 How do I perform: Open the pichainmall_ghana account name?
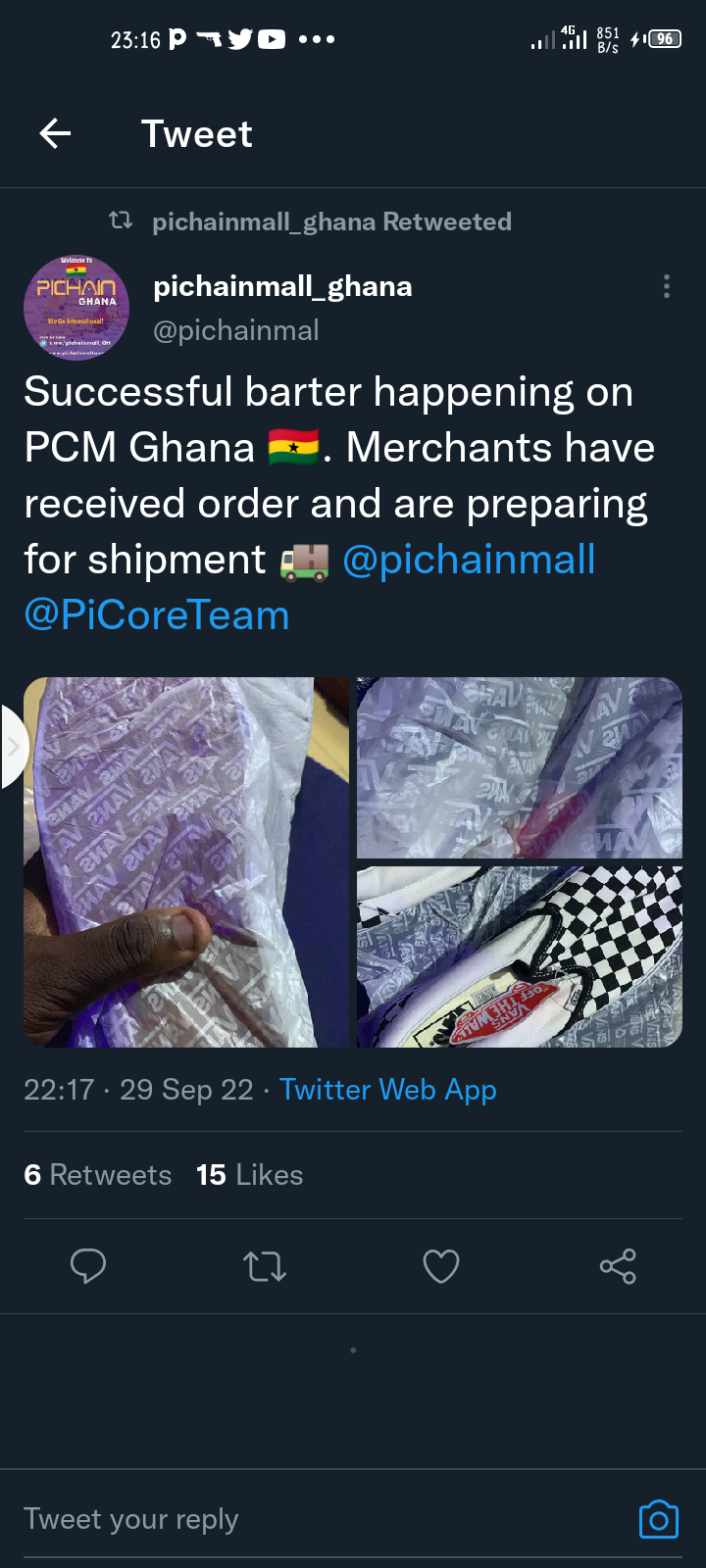(282, 286)
